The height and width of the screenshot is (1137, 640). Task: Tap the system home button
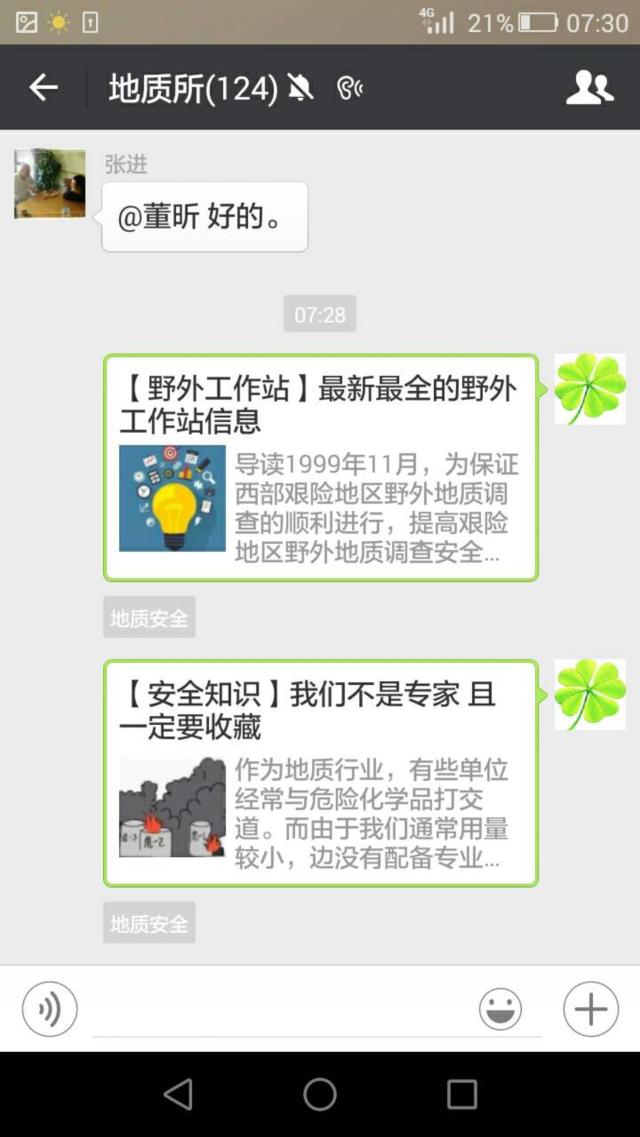coord(320,1094)
